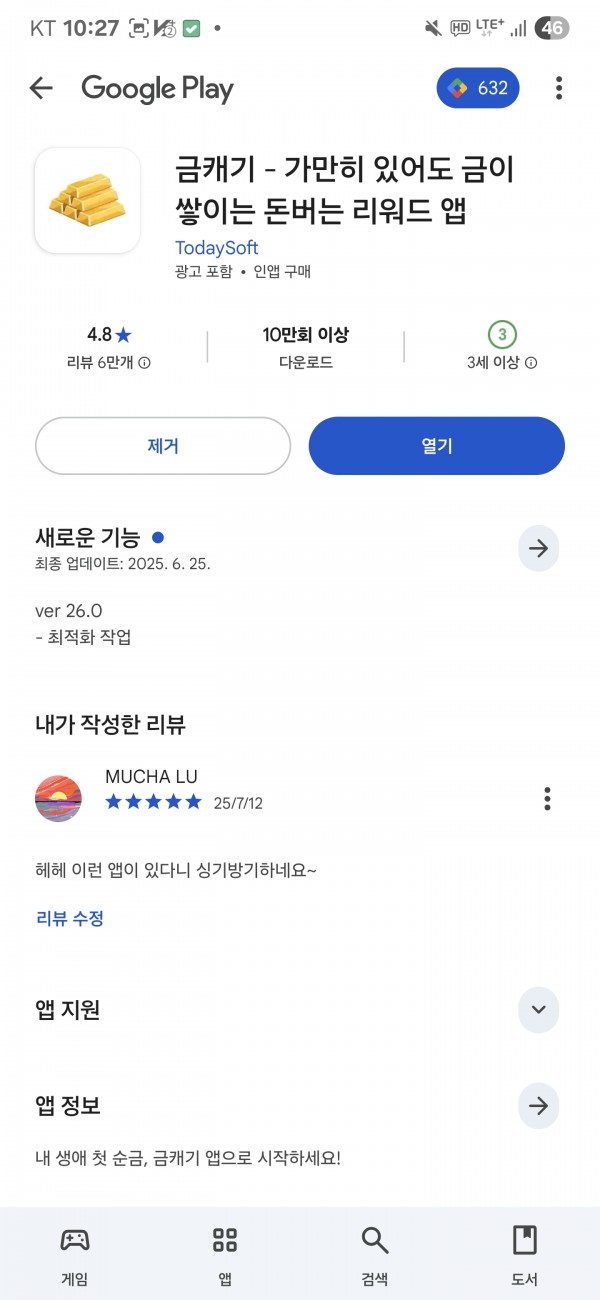Tap the 제거 uninstall button
The width and height of the screenshot is (600, 1300).
coord(163,446)
